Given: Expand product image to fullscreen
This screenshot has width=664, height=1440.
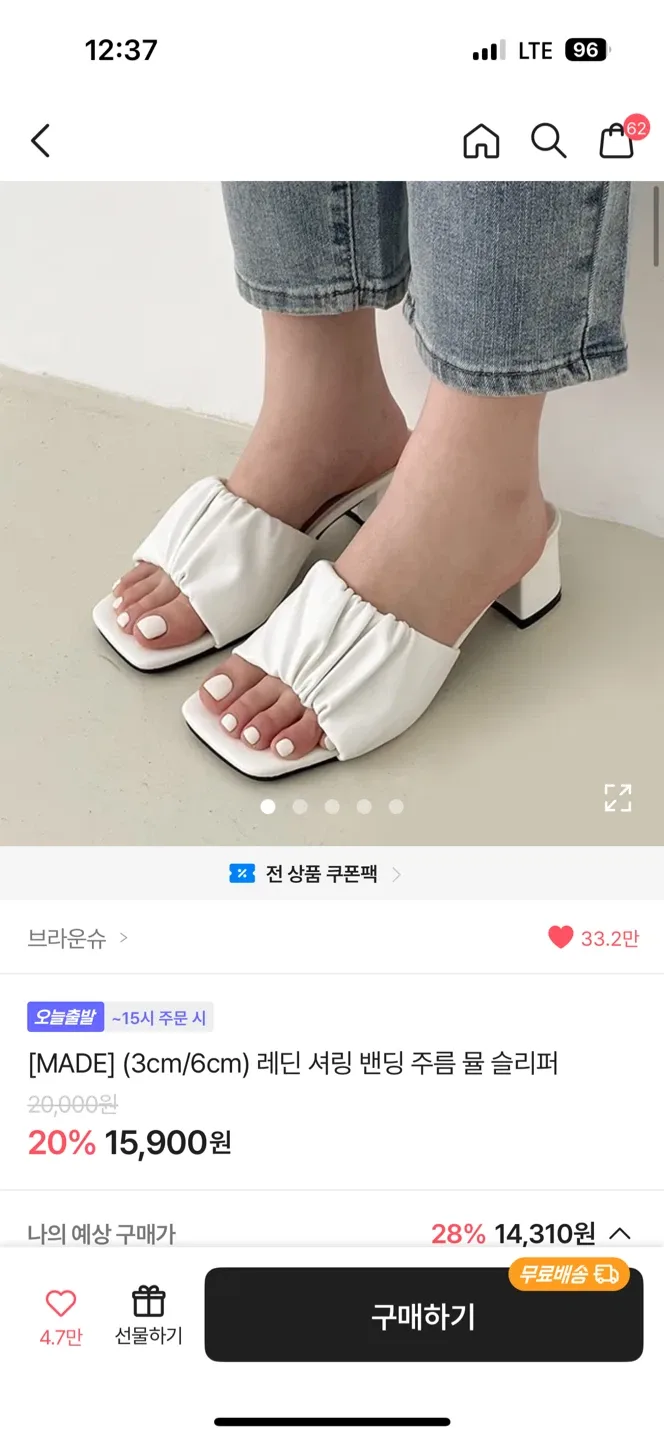Looking at the screenshot, I should point(618,797).
